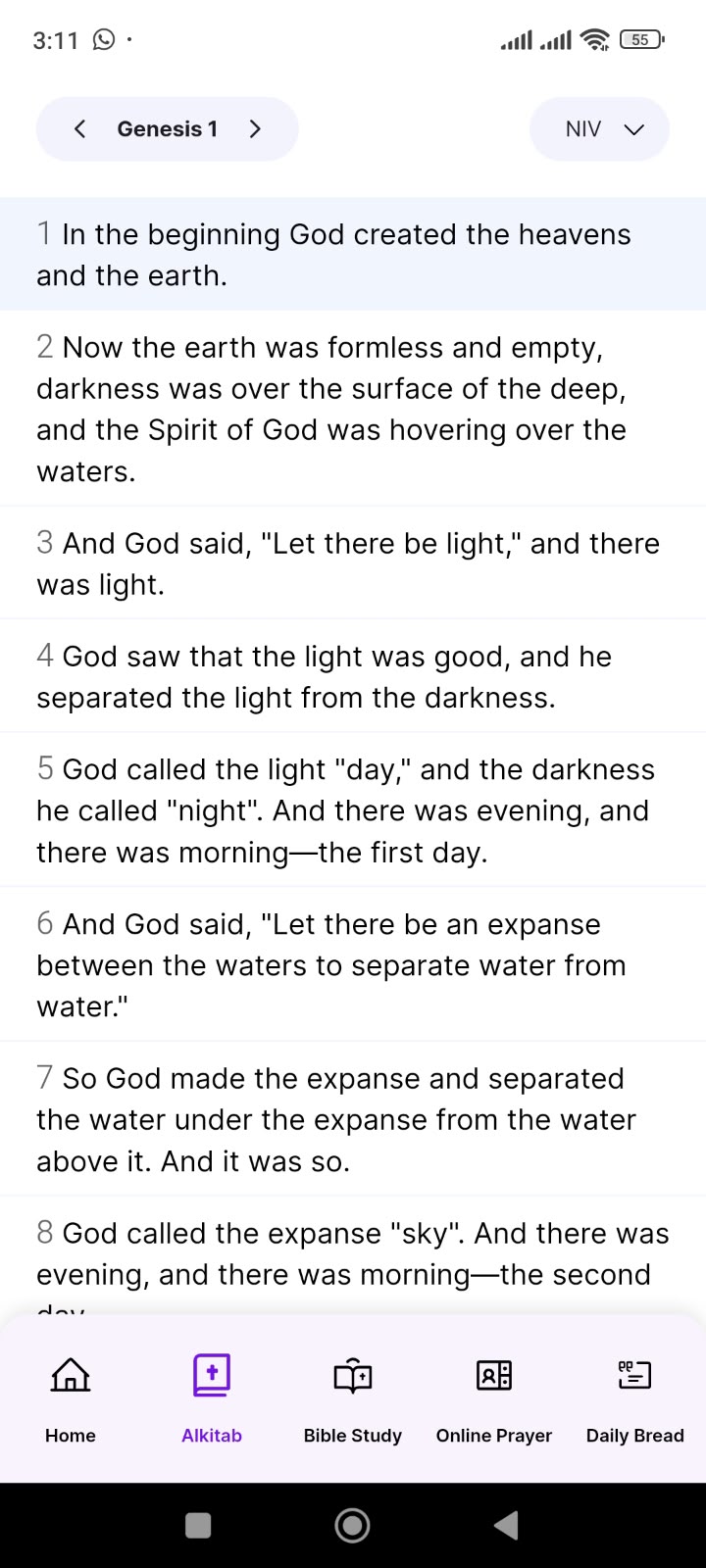Select verse 5 about the first day

coord(353,810)
